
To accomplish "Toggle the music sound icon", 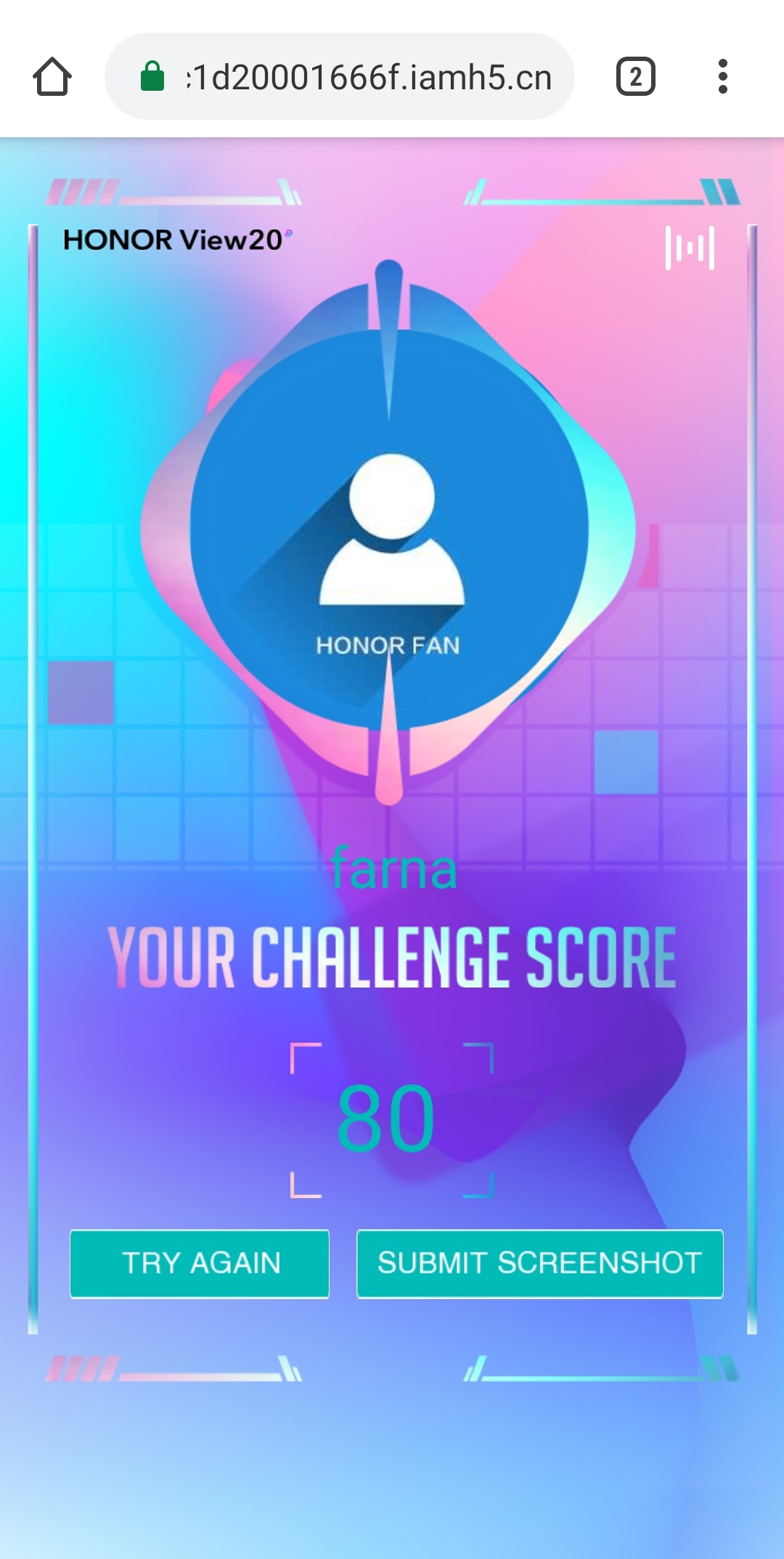I will [x=690, y=248].
